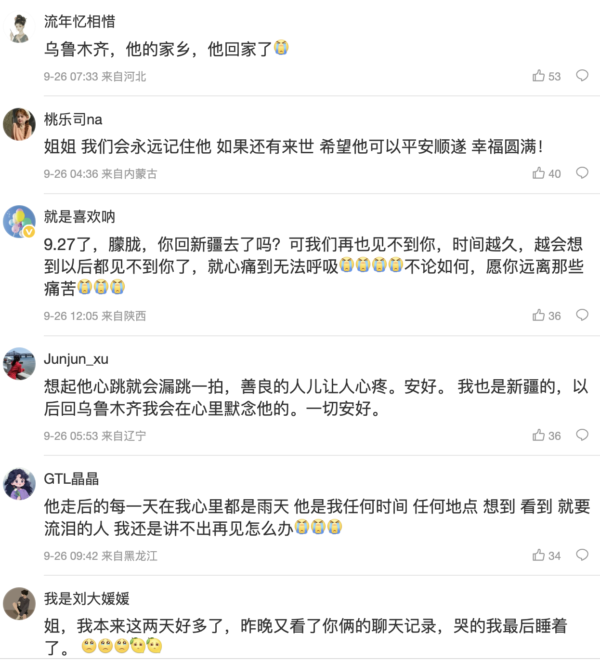Like Junjun_xu's comment
The height and width of the screenshot is (662, 600).
point(540,436)
